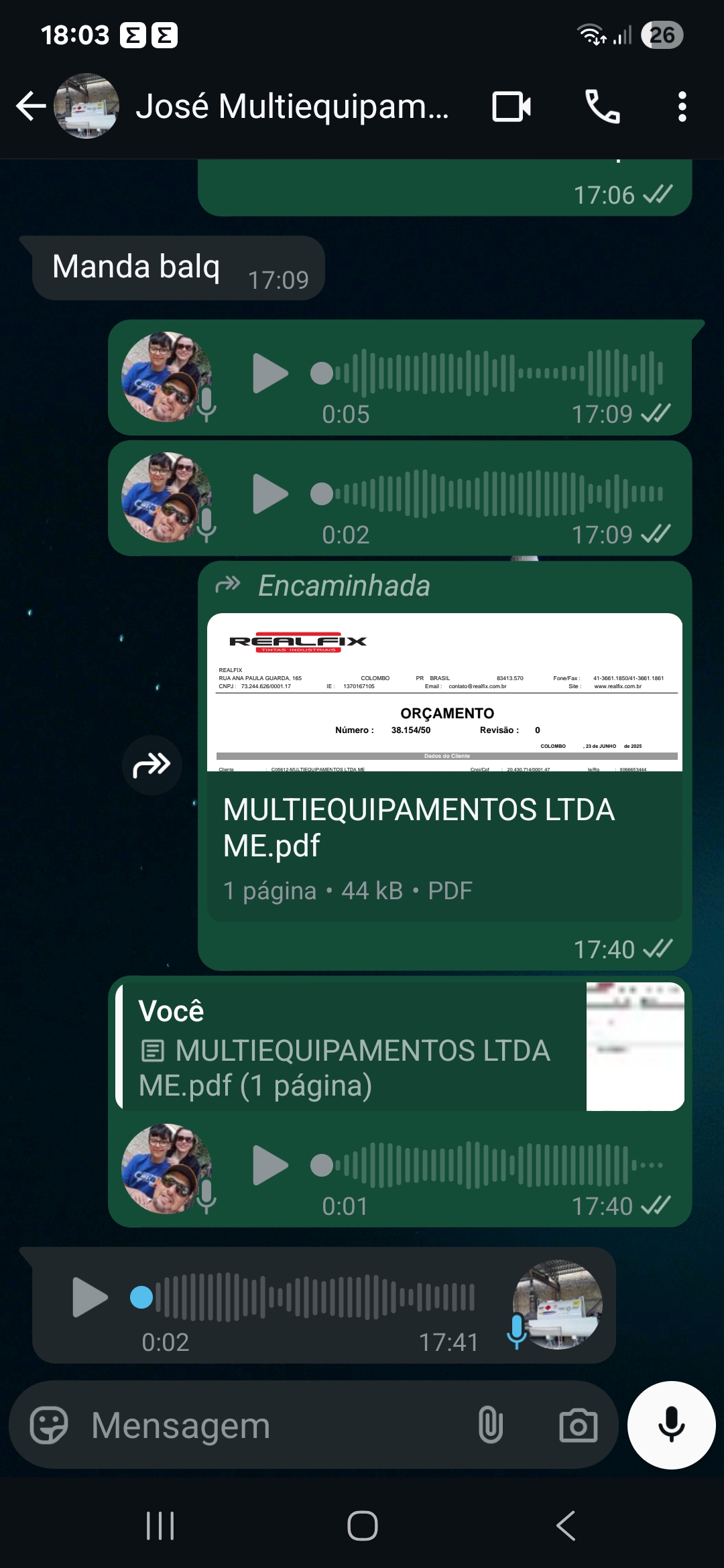Screen dimensions: 724x1568
Task: Open the recent apps view
Action: click(160, 1526)
